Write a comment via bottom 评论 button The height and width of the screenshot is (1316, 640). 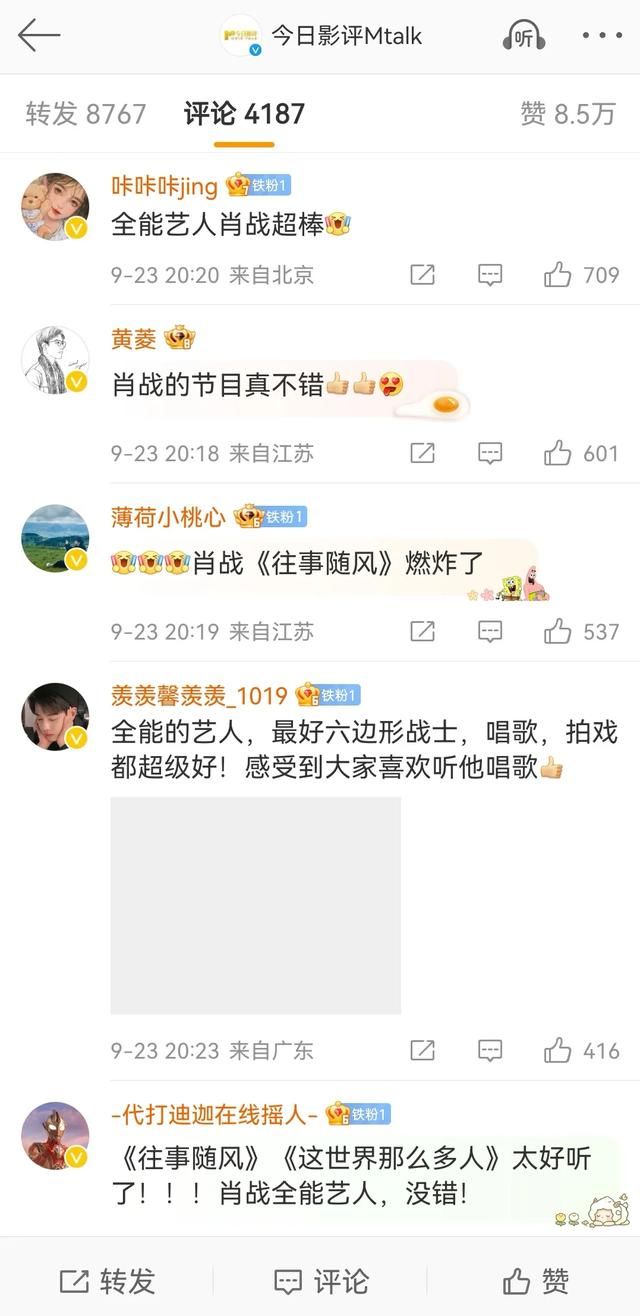click(x=321, y=1281)
